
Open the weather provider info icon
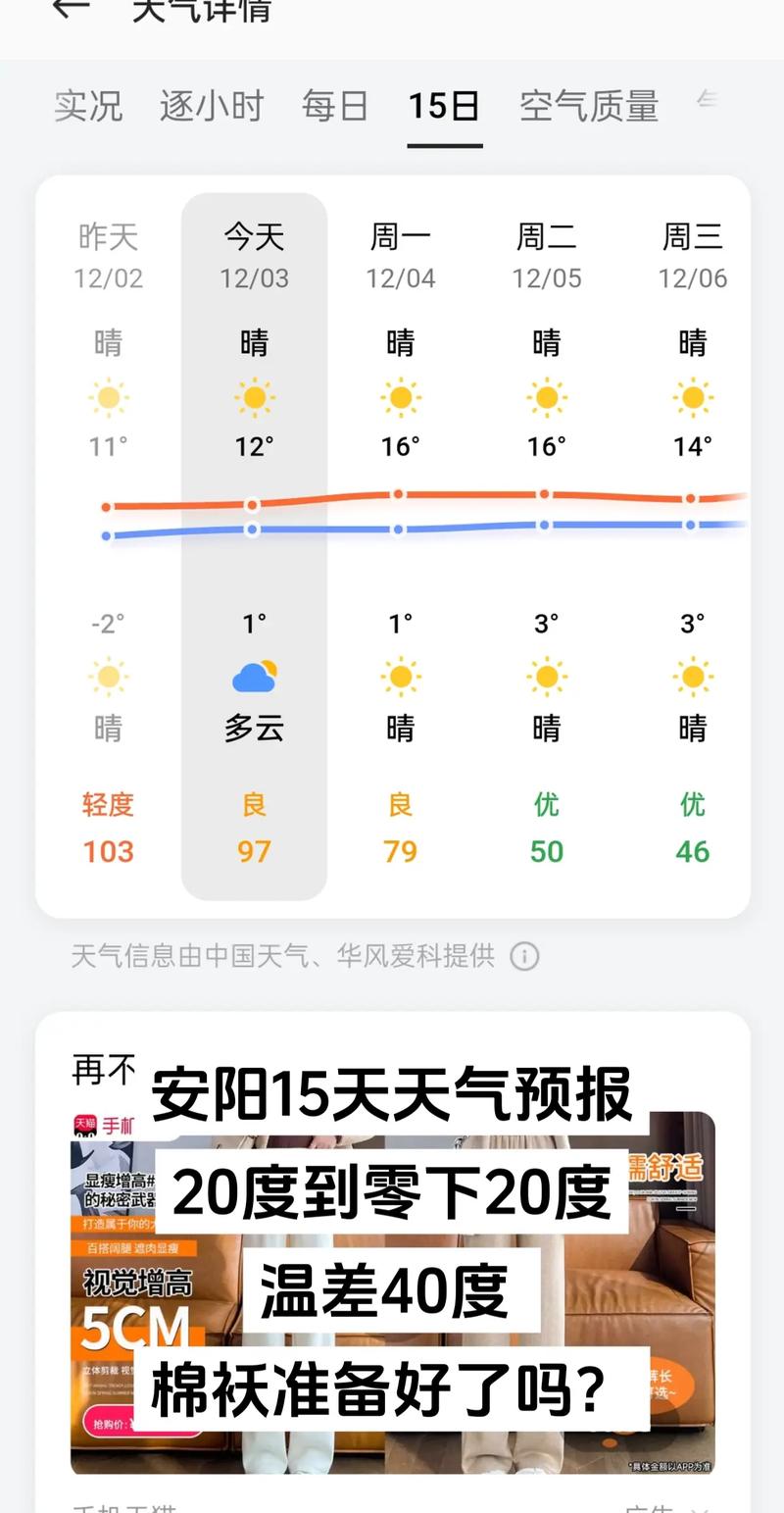pyautogui.click(x=525, y=955)
